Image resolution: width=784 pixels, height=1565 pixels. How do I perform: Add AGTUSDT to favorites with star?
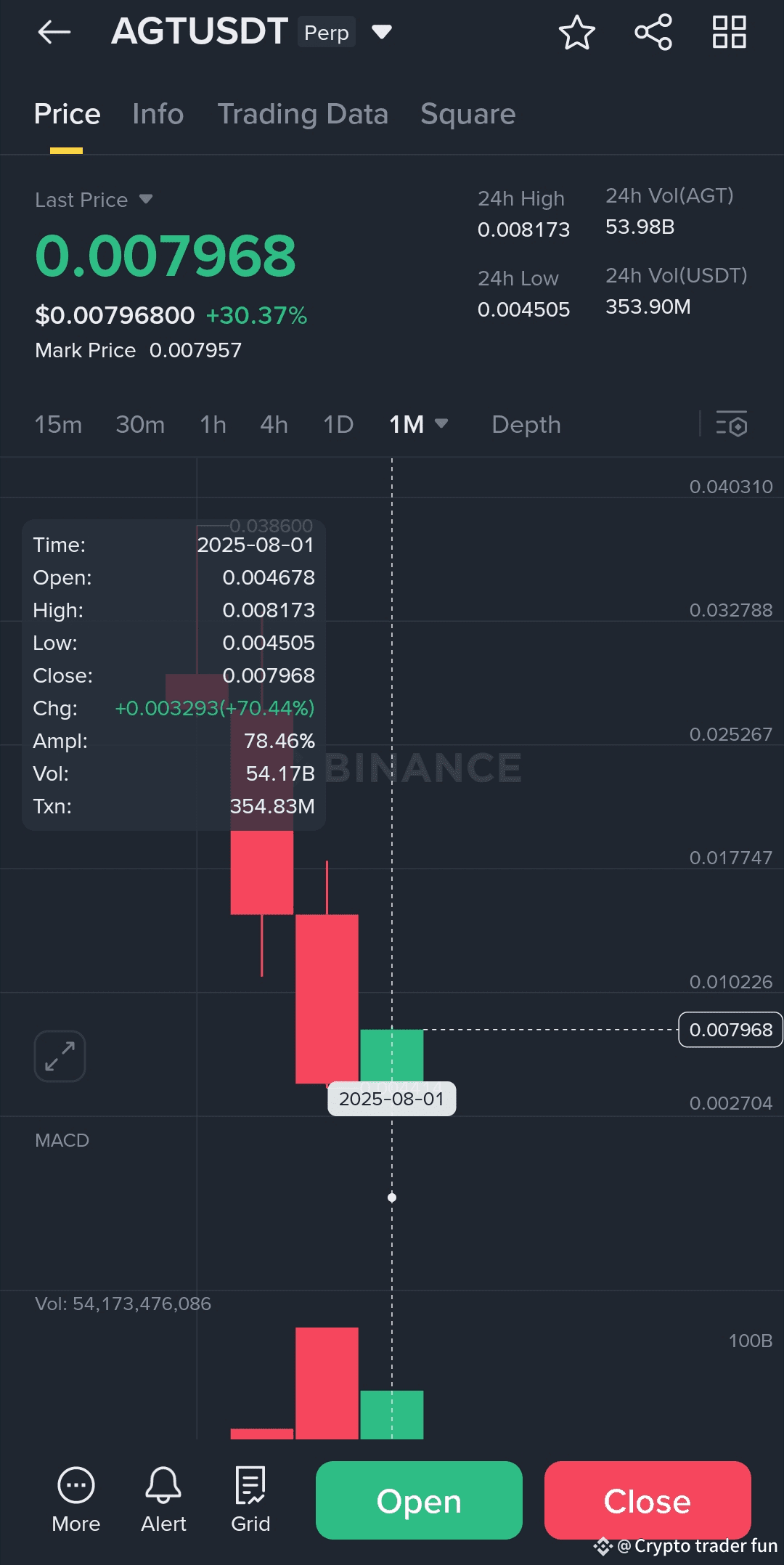[x=577, y=32]
